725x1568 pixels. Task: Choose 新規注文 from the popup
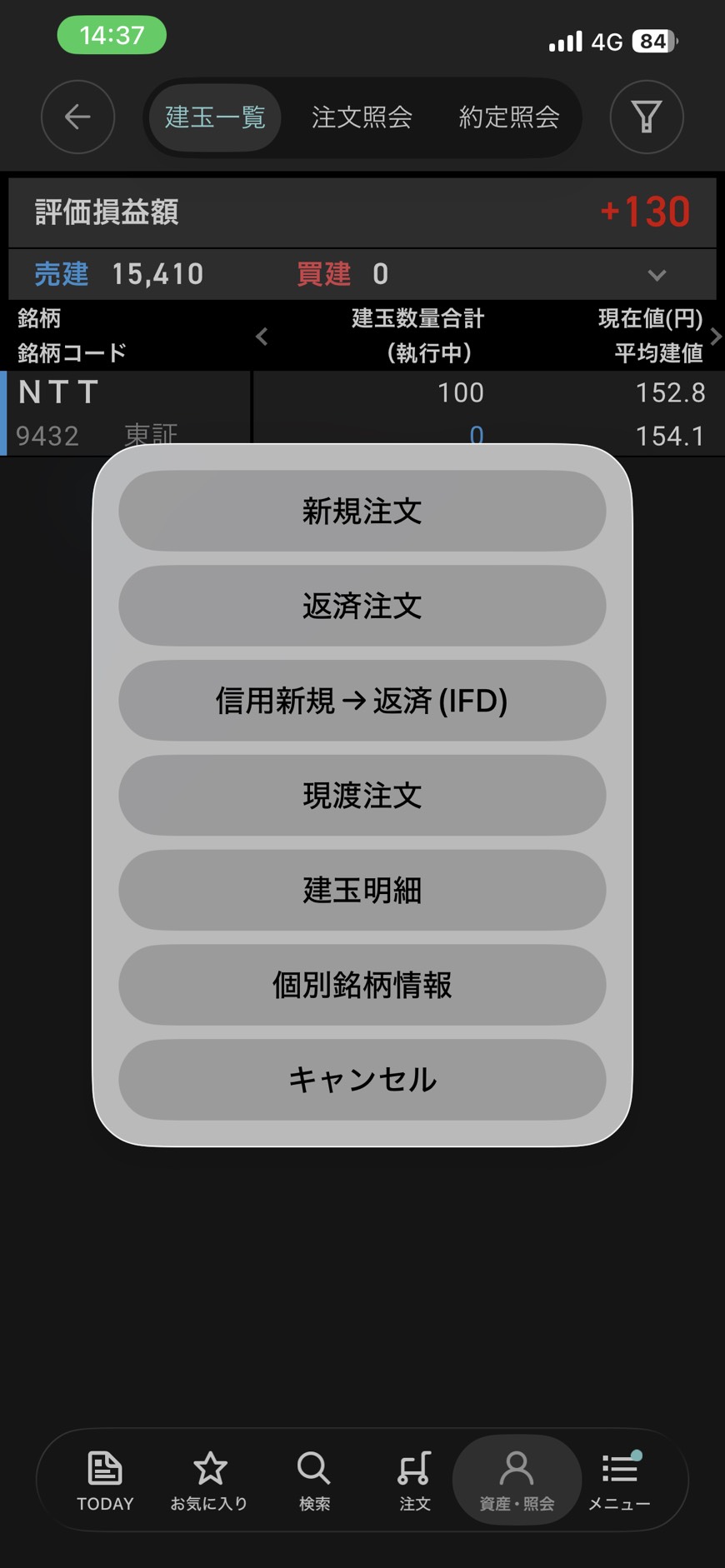(362, 511)
